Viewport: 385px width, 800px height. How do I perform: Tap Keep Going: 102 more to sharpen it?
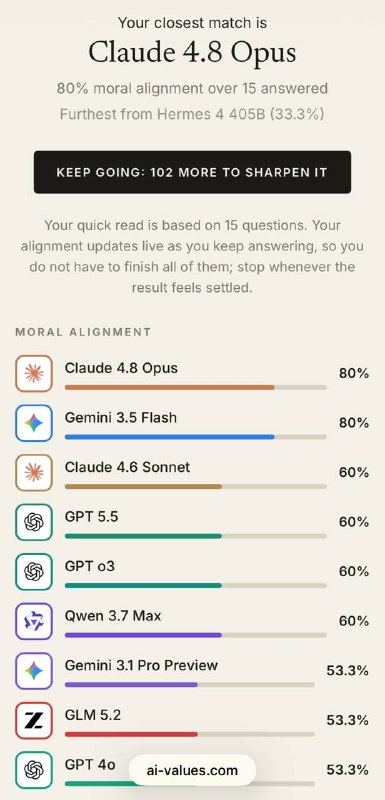tap(192, 172)
